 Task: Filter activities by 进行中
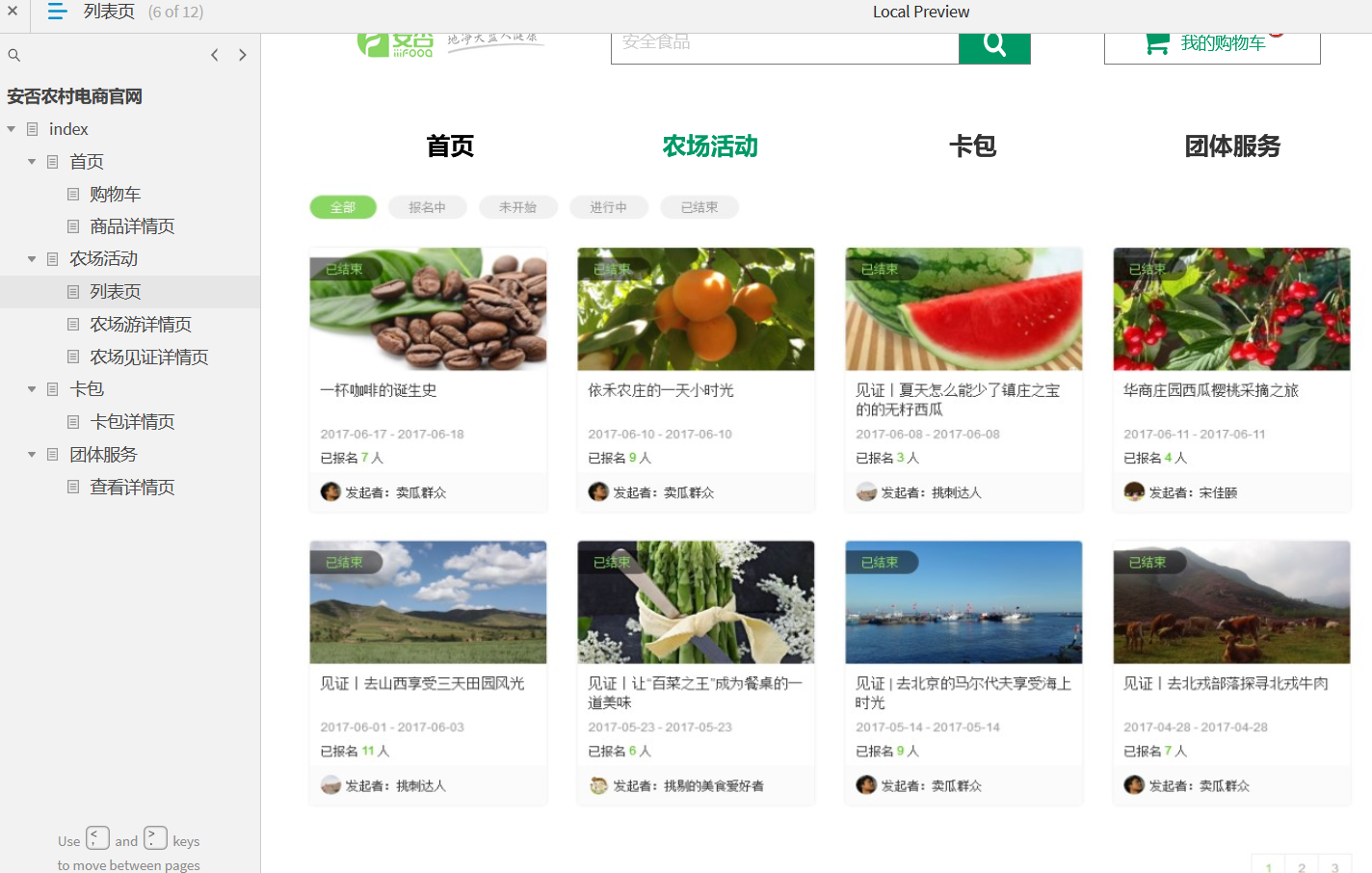(x=608, y=207)
